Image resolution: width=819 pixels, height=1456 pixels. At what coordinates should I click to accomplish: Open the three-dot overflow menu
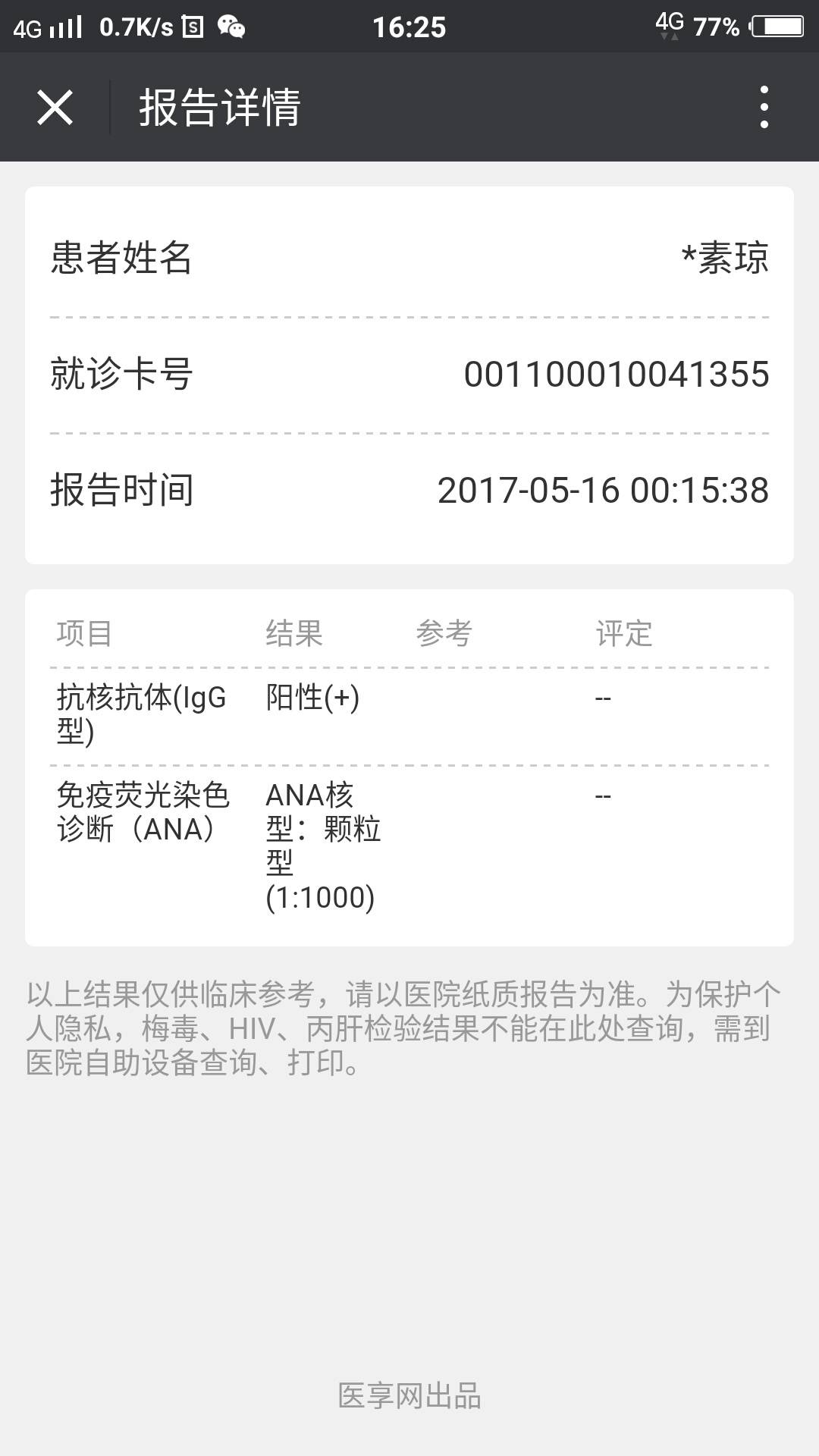[764, 107]
